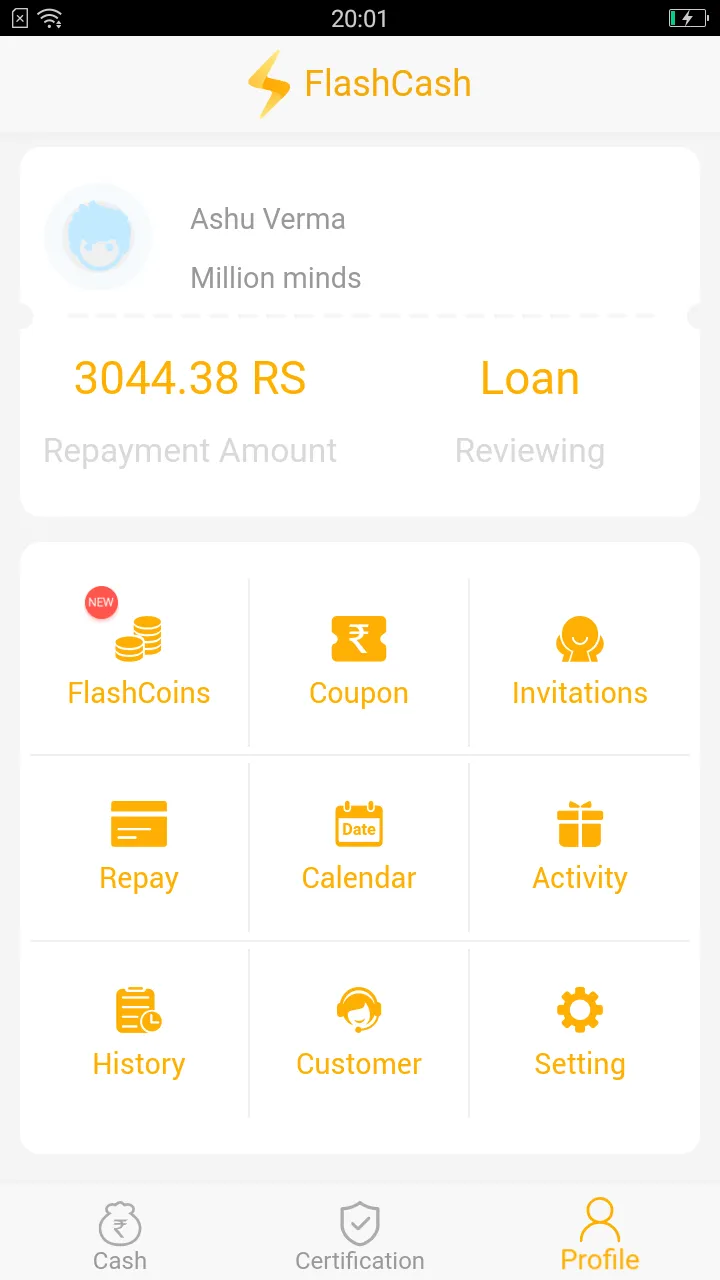The image size is (720, 1280).
Task: Switch to the Cash tab
Action: pos(120,1236)
